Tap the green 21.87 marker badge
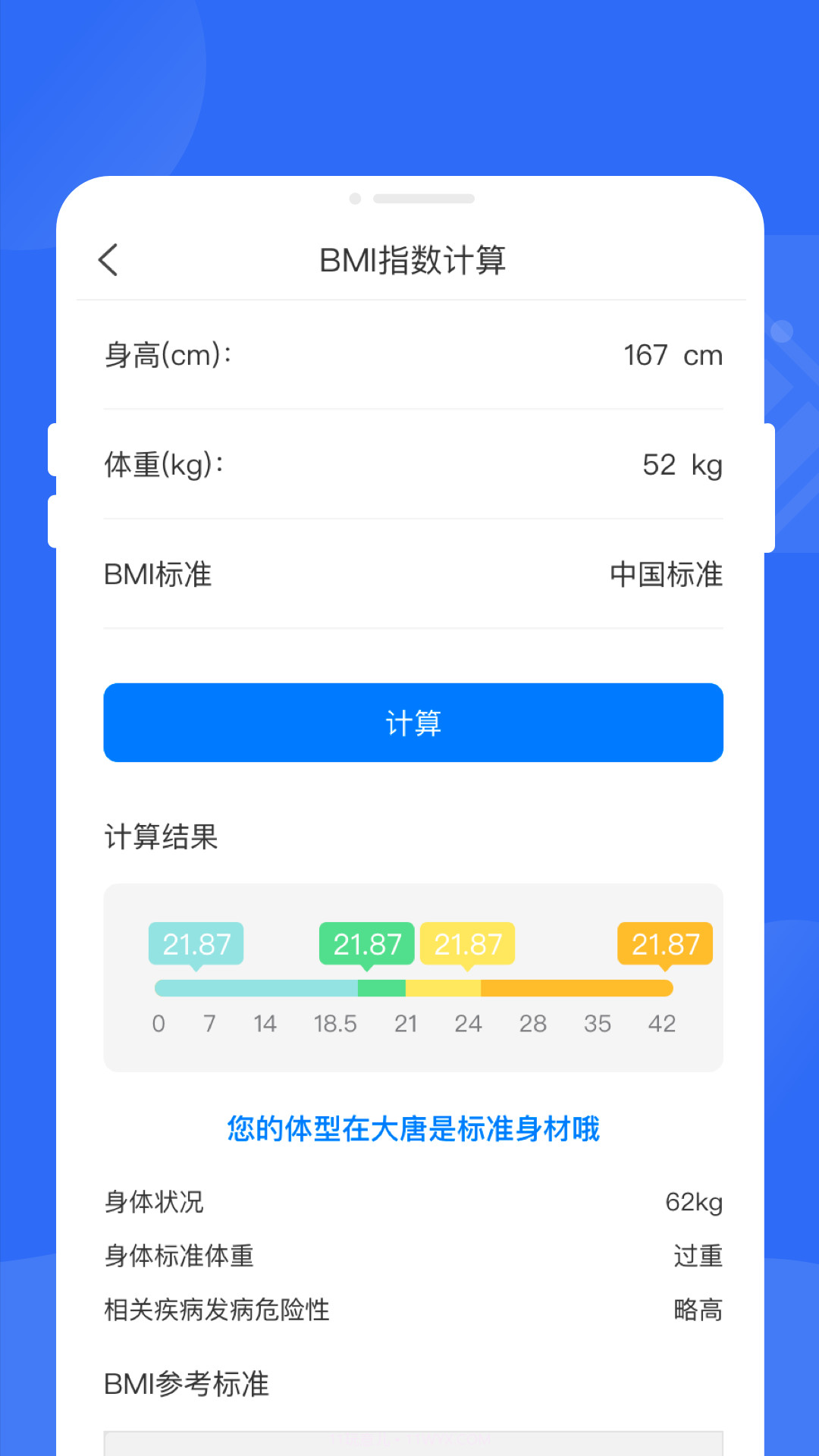The width and height of the screenshot is (819, 1456). [367, 945]
